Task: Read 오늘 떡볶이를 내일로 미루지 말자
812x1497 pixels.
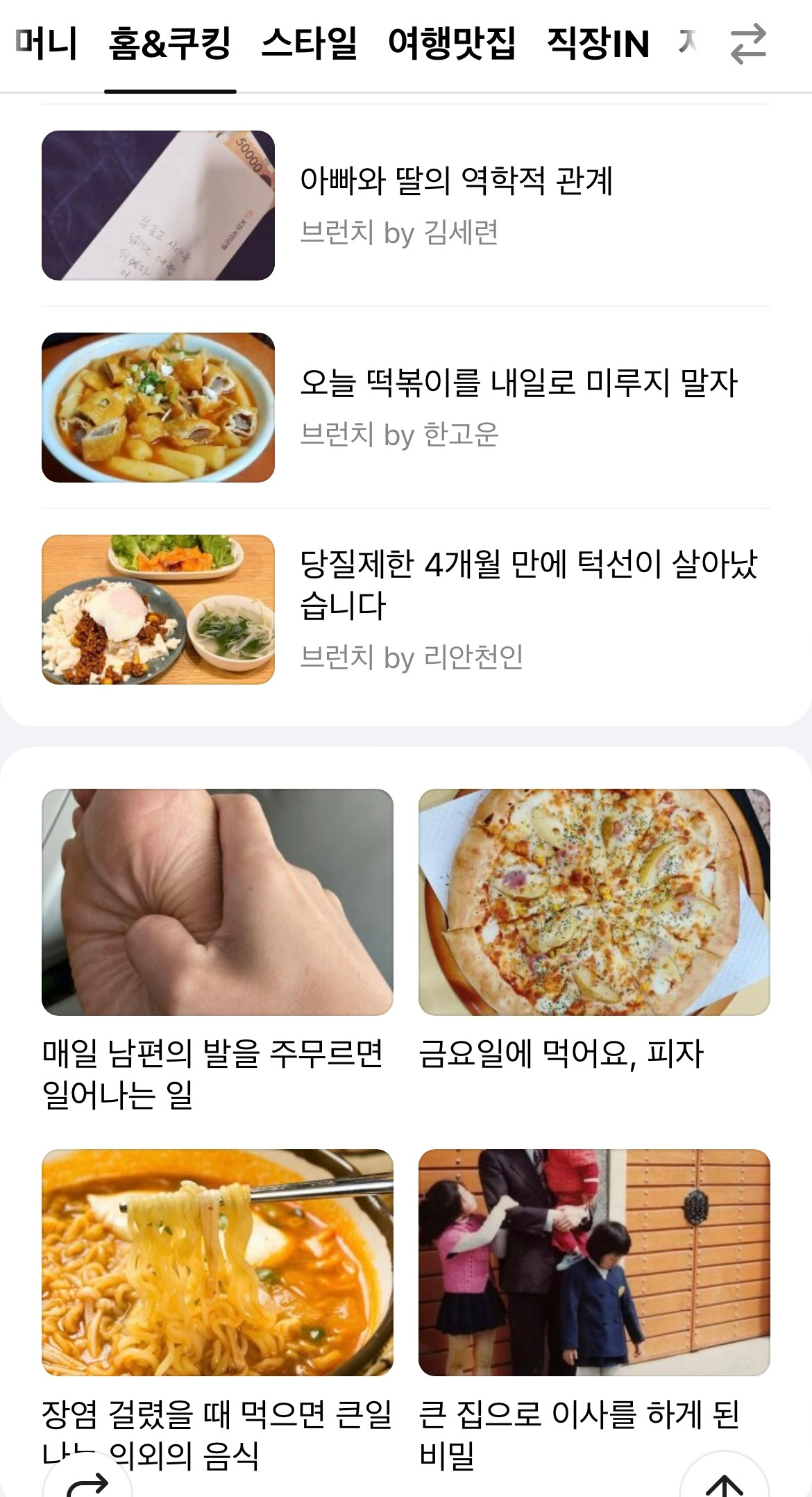Action: [x=406, y=408]
